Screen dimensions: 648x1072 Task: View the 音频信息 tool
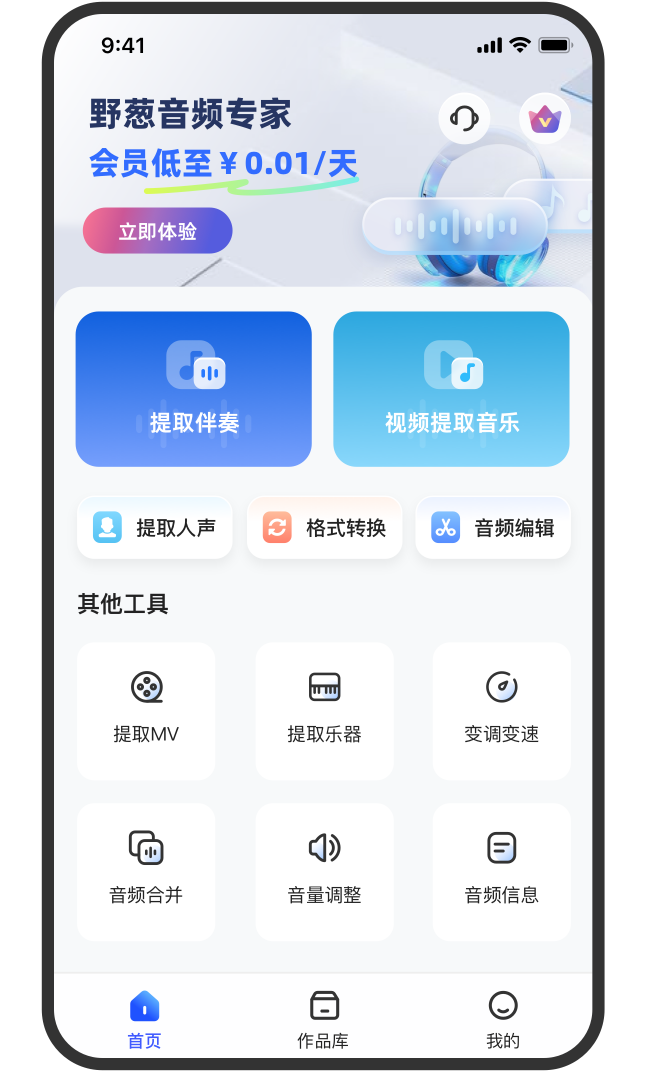pyautogui.click(x=502, y=872)
